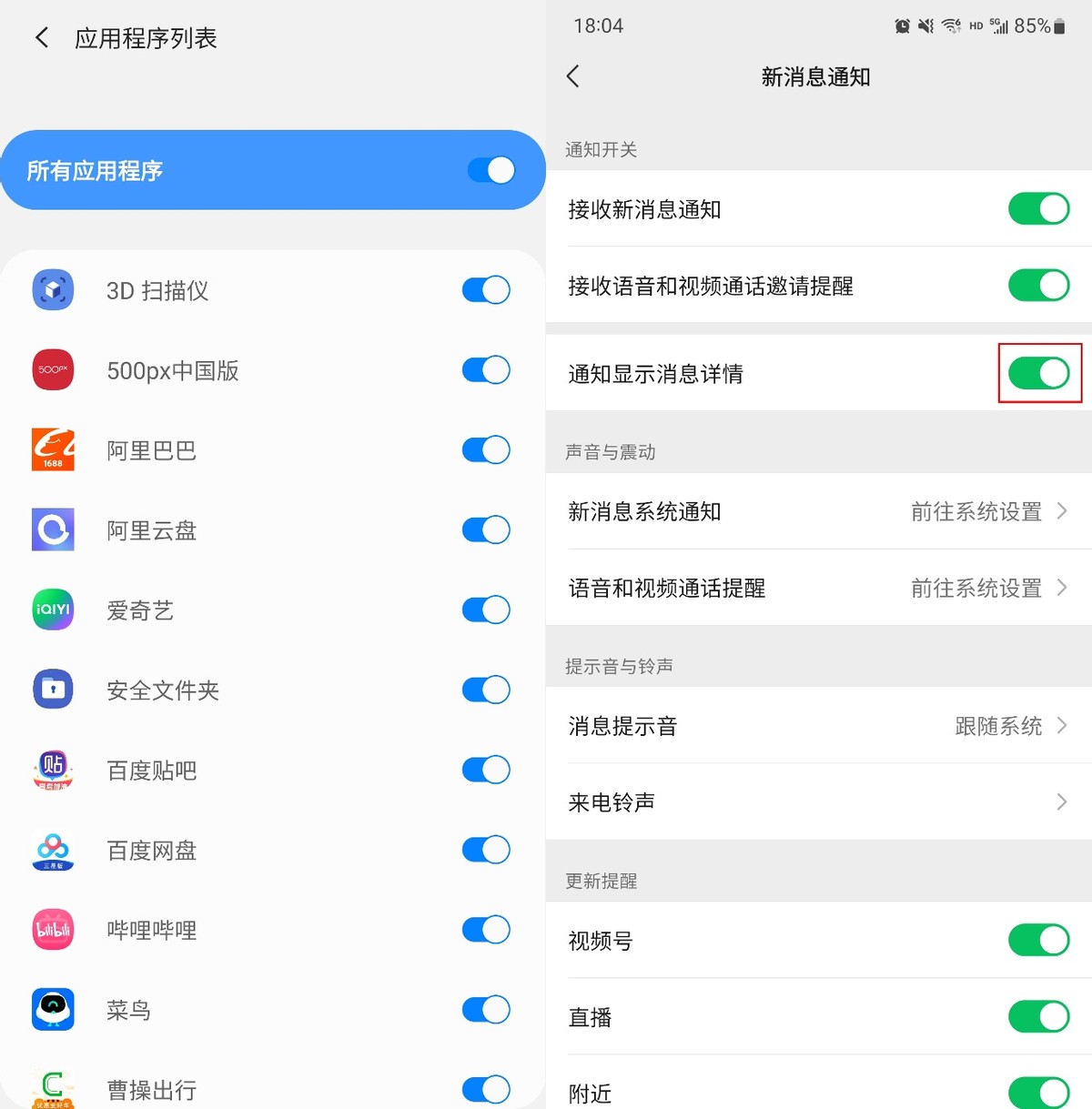Expand 消息提示音 showing 跟随系统
Viewport: 1092px width, 1109px height.
(x=1061, y=726)
